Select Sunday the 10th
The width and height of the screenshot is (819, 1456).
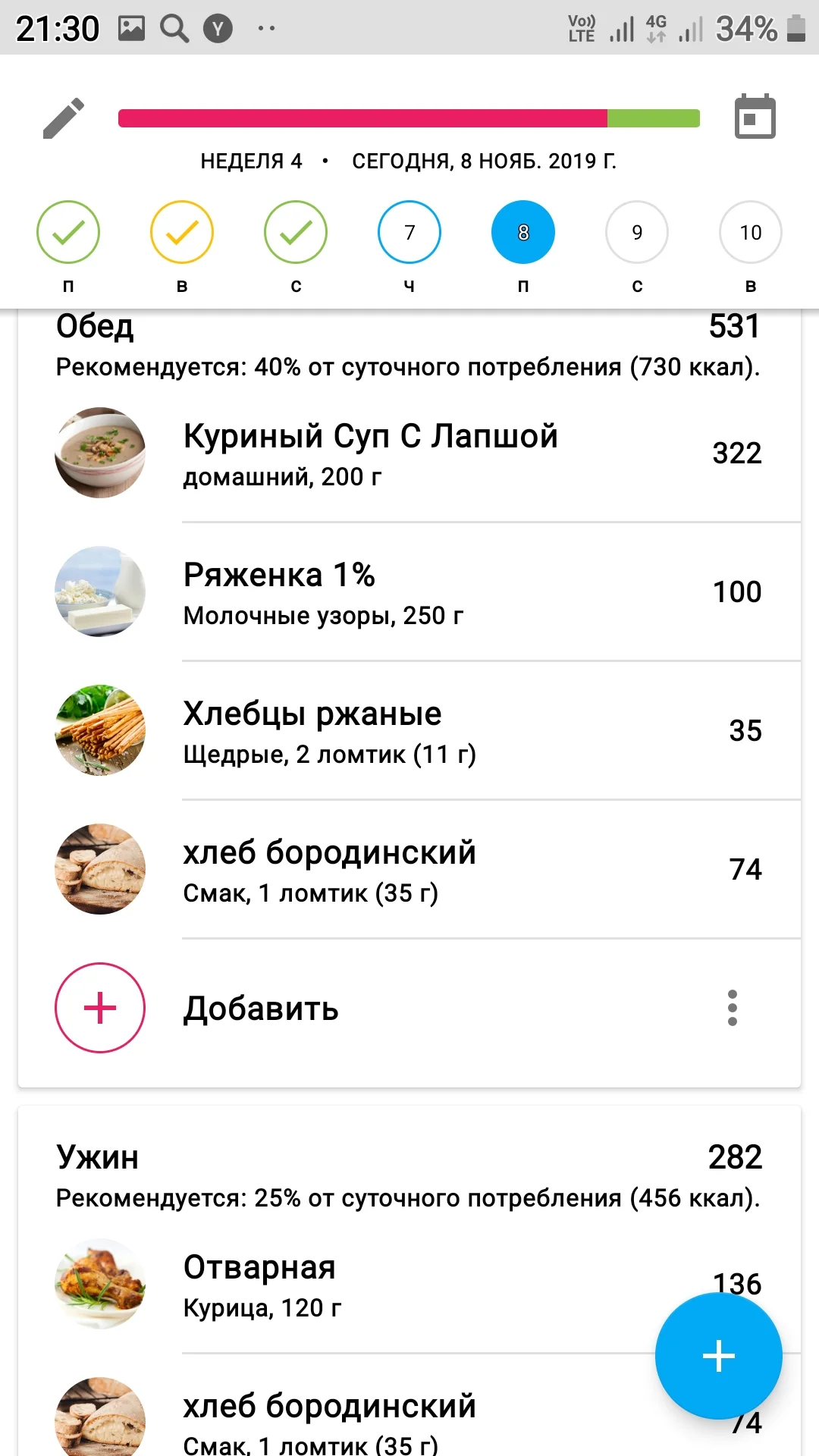coord(750,232)
